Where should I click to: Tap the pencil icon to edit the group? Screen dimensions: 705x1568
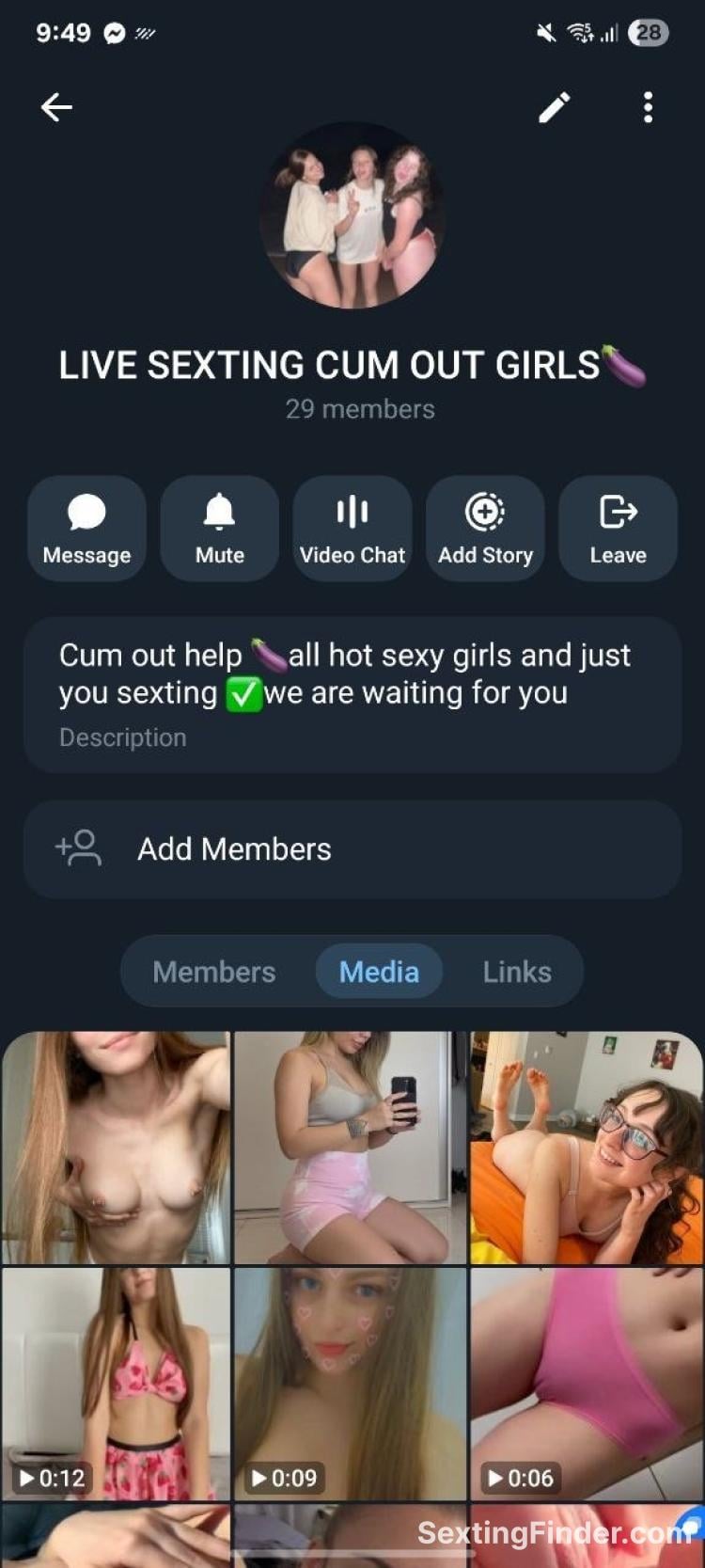point(554,107)
